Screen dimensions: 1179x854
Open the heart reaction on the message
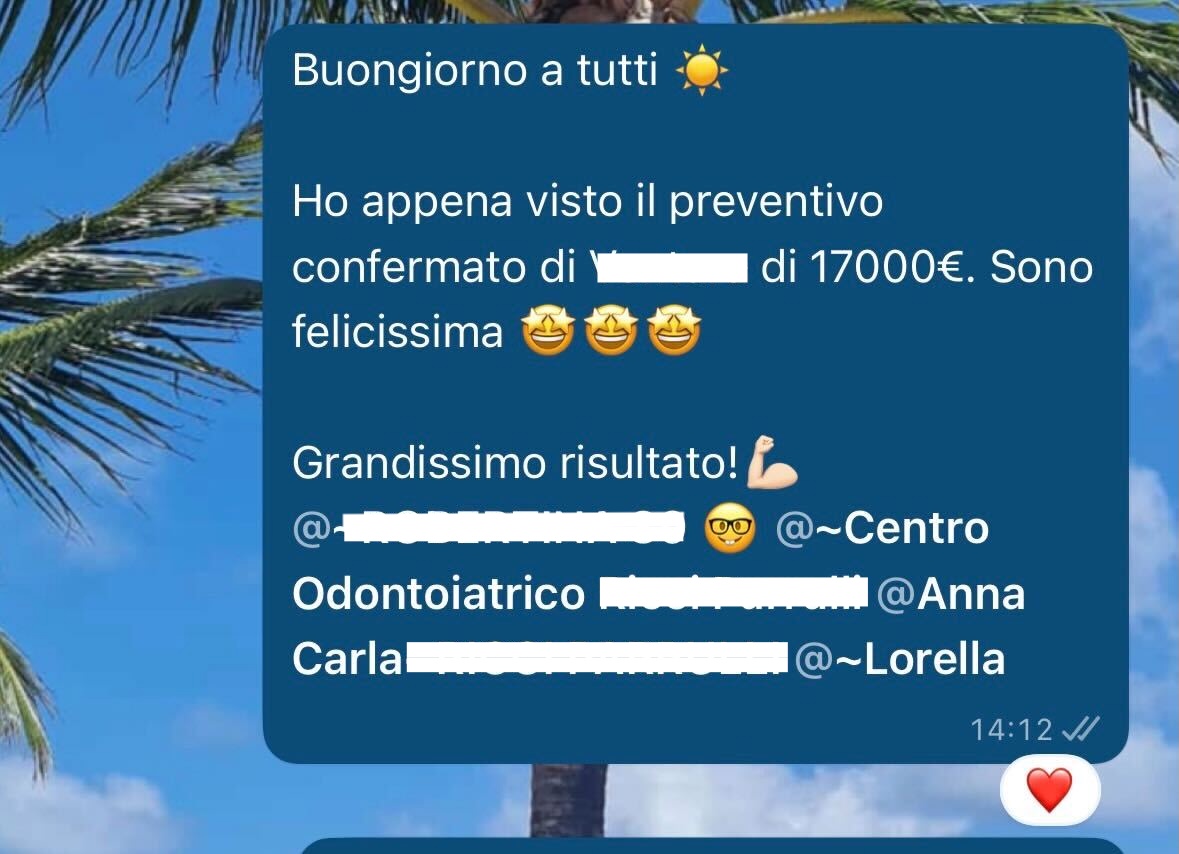click(x=1049, y=790)
